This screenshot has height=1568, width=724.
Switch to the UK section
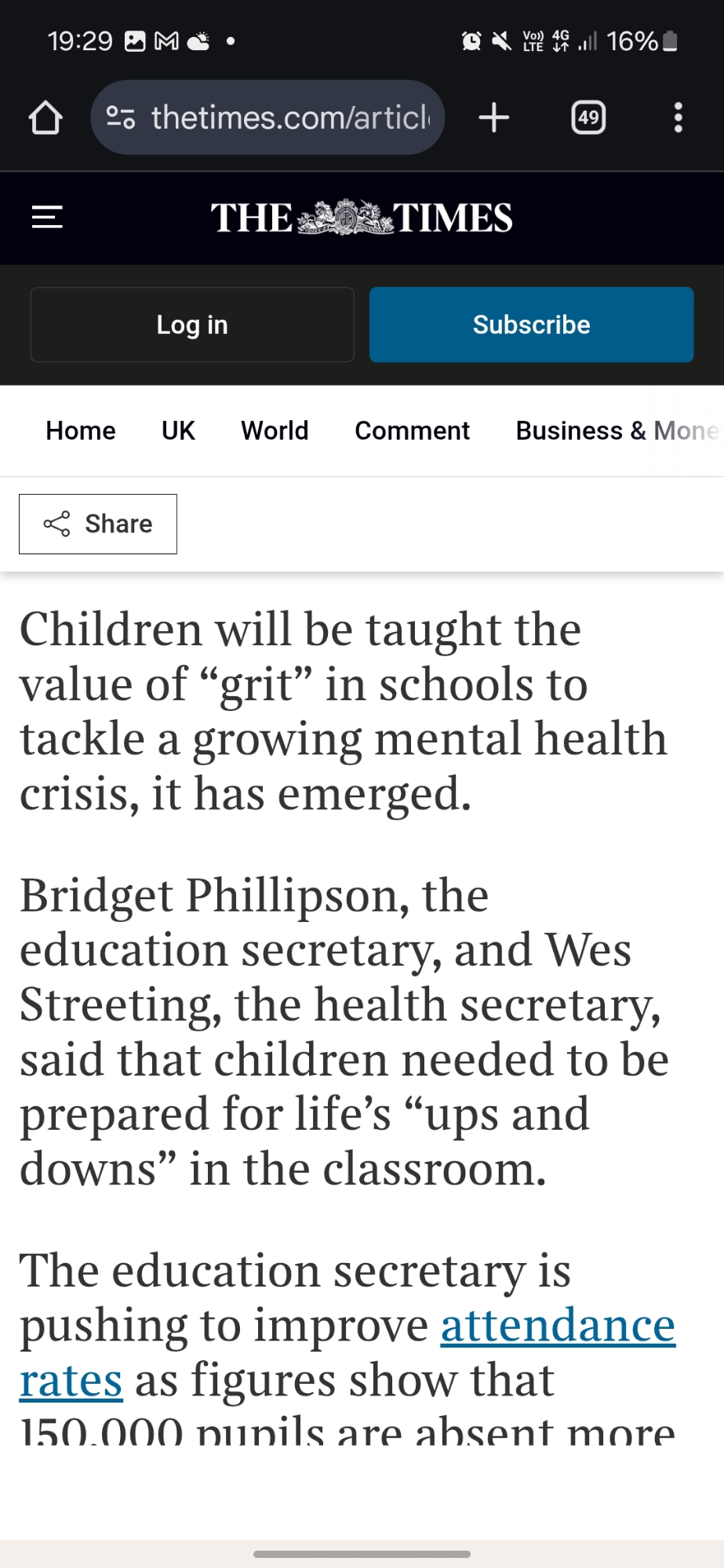pyautogui.click(x=178, y=430)
